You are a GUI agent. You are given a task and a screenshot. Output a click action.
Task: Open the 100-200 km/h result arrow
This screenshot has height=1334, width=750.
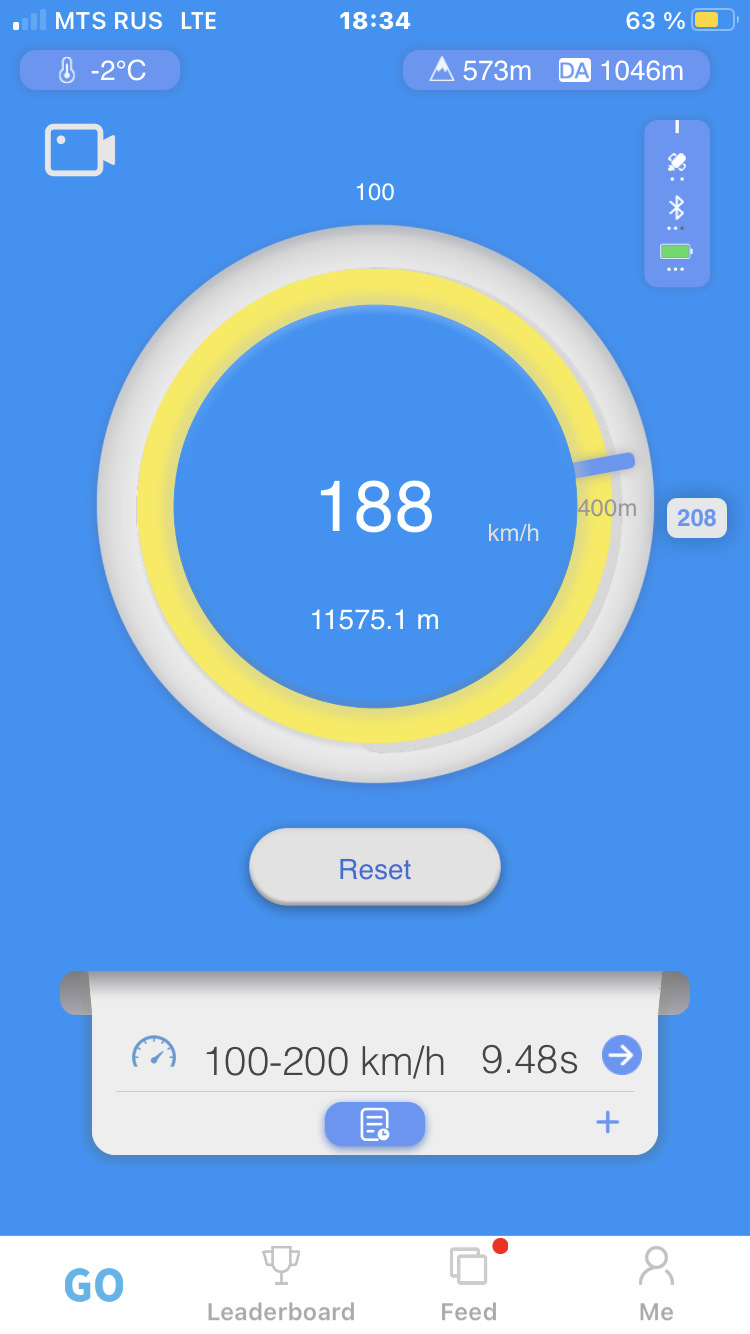[x=621, y=1055]
